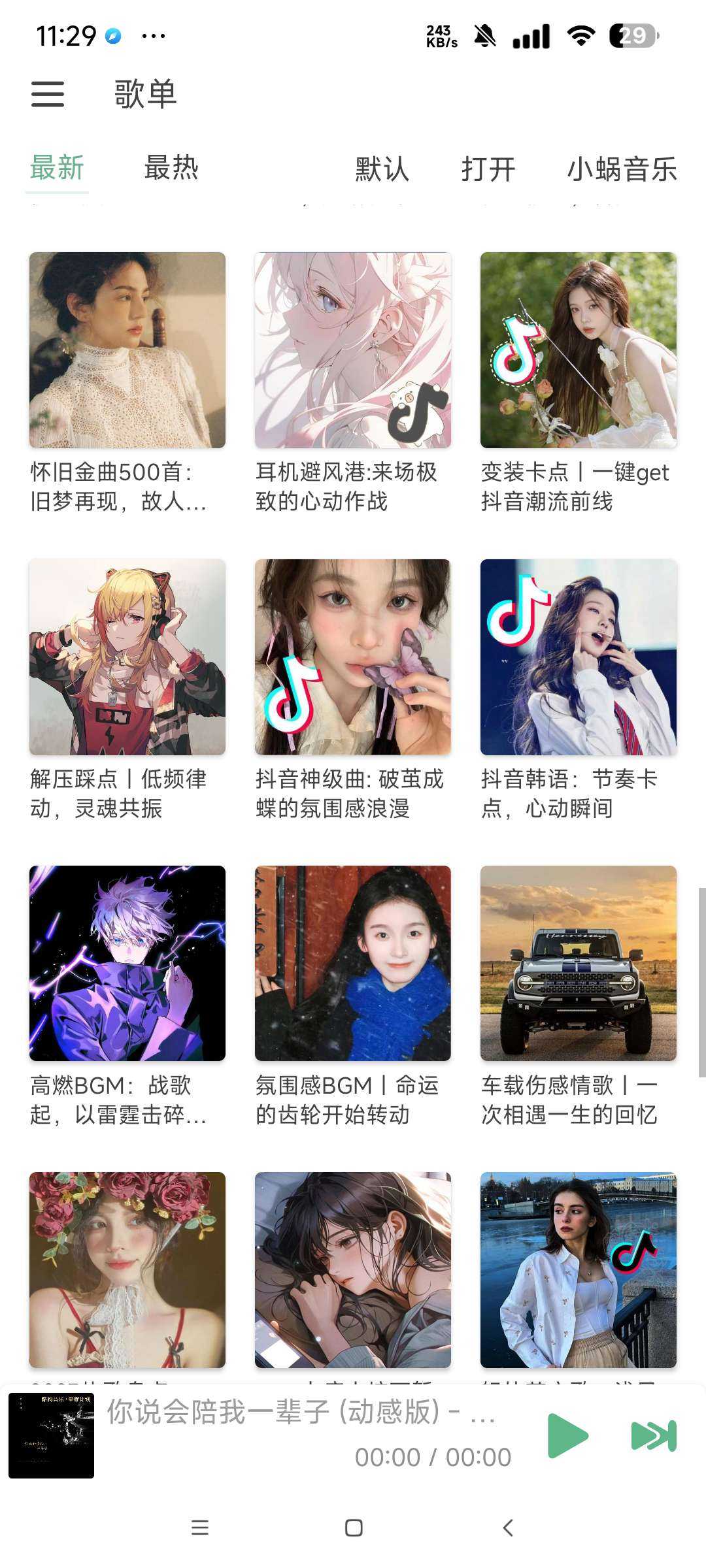Screen dimensions: 706x1568
Task: Go back with the system back button
Action: tap(508, 1527)
